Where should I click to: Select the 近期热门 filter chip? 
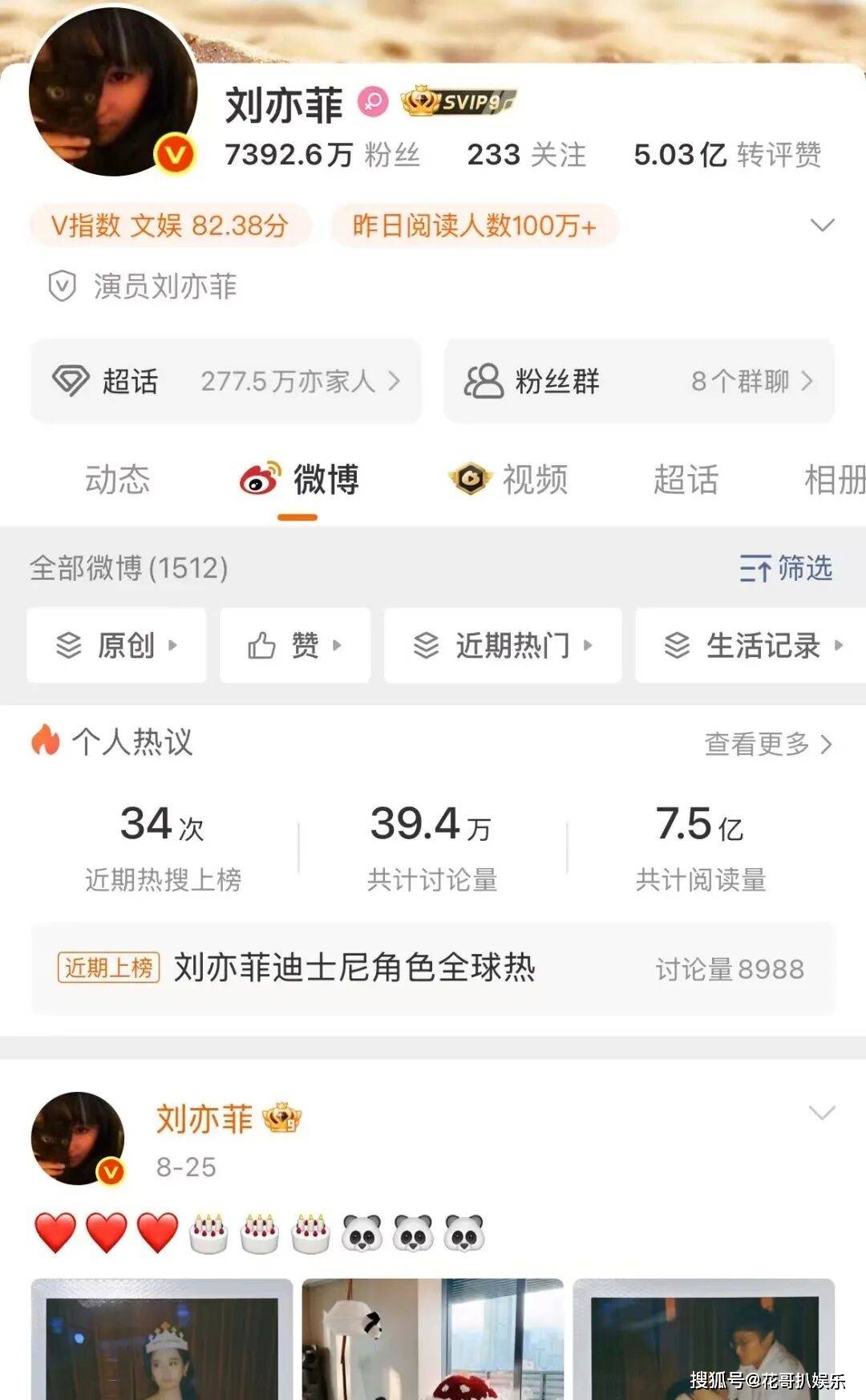[x=503, y=645]
